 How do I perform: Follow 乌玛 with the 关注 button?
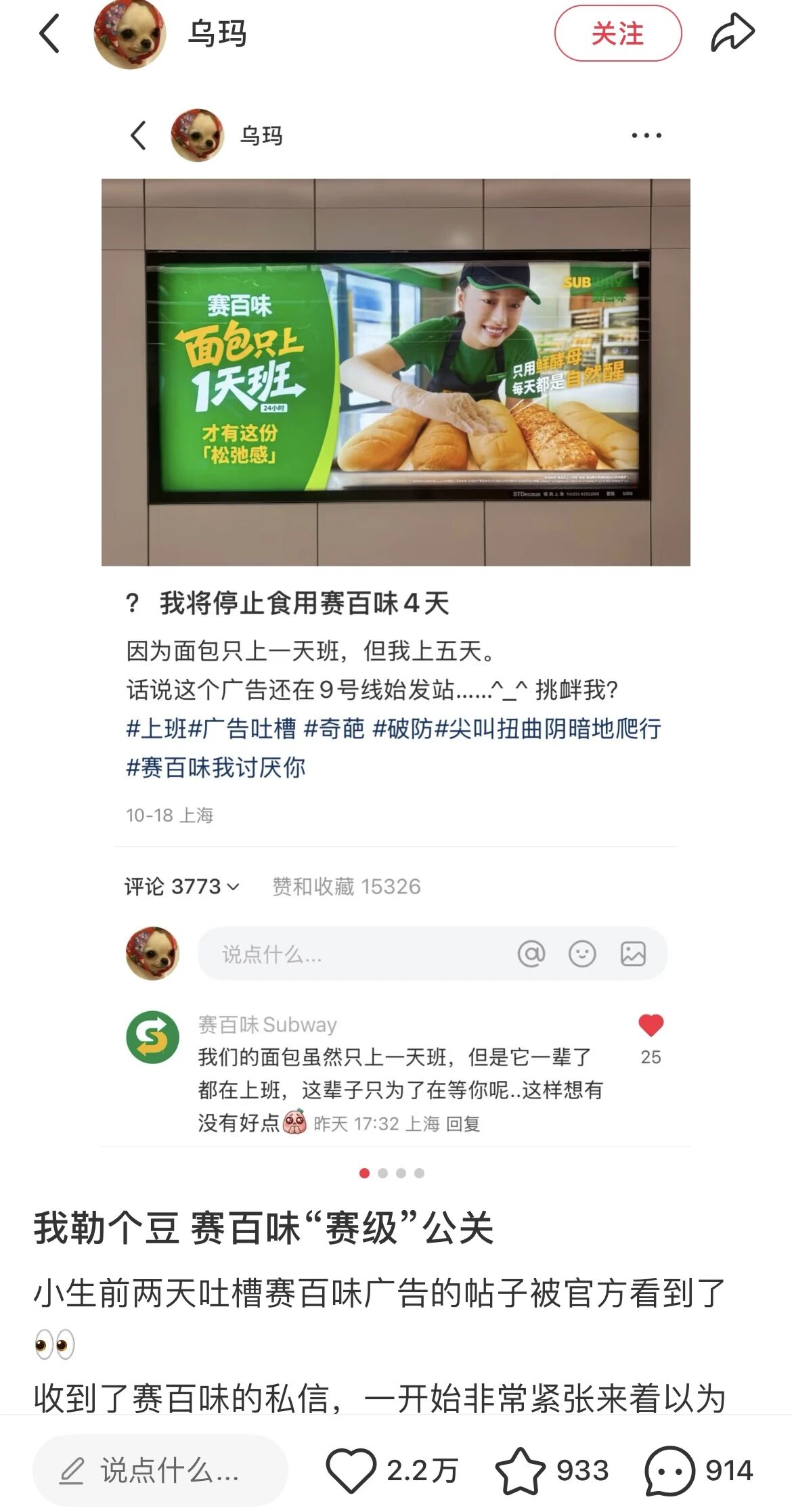617,33
